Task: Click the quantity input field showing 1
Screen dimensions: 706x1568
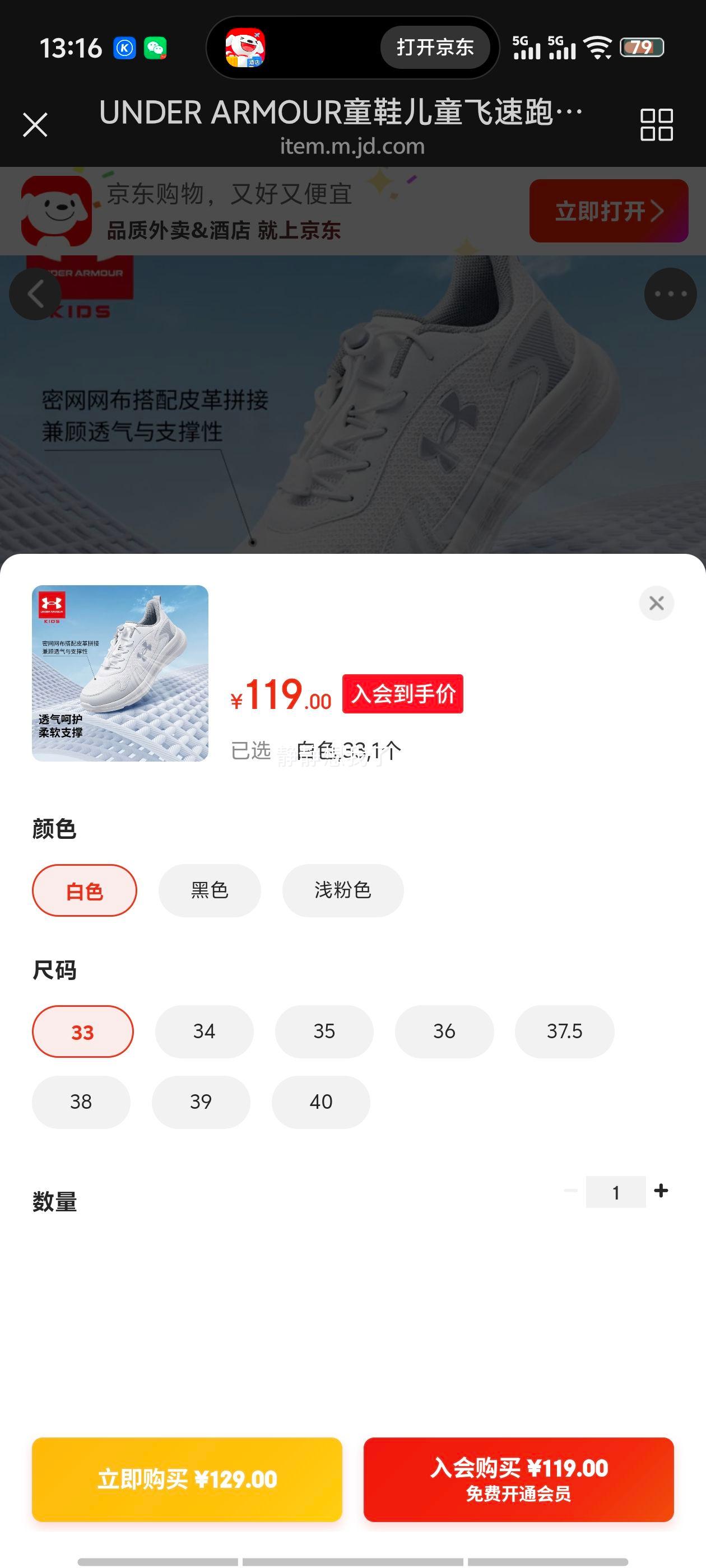Action: coord(616,1192)
